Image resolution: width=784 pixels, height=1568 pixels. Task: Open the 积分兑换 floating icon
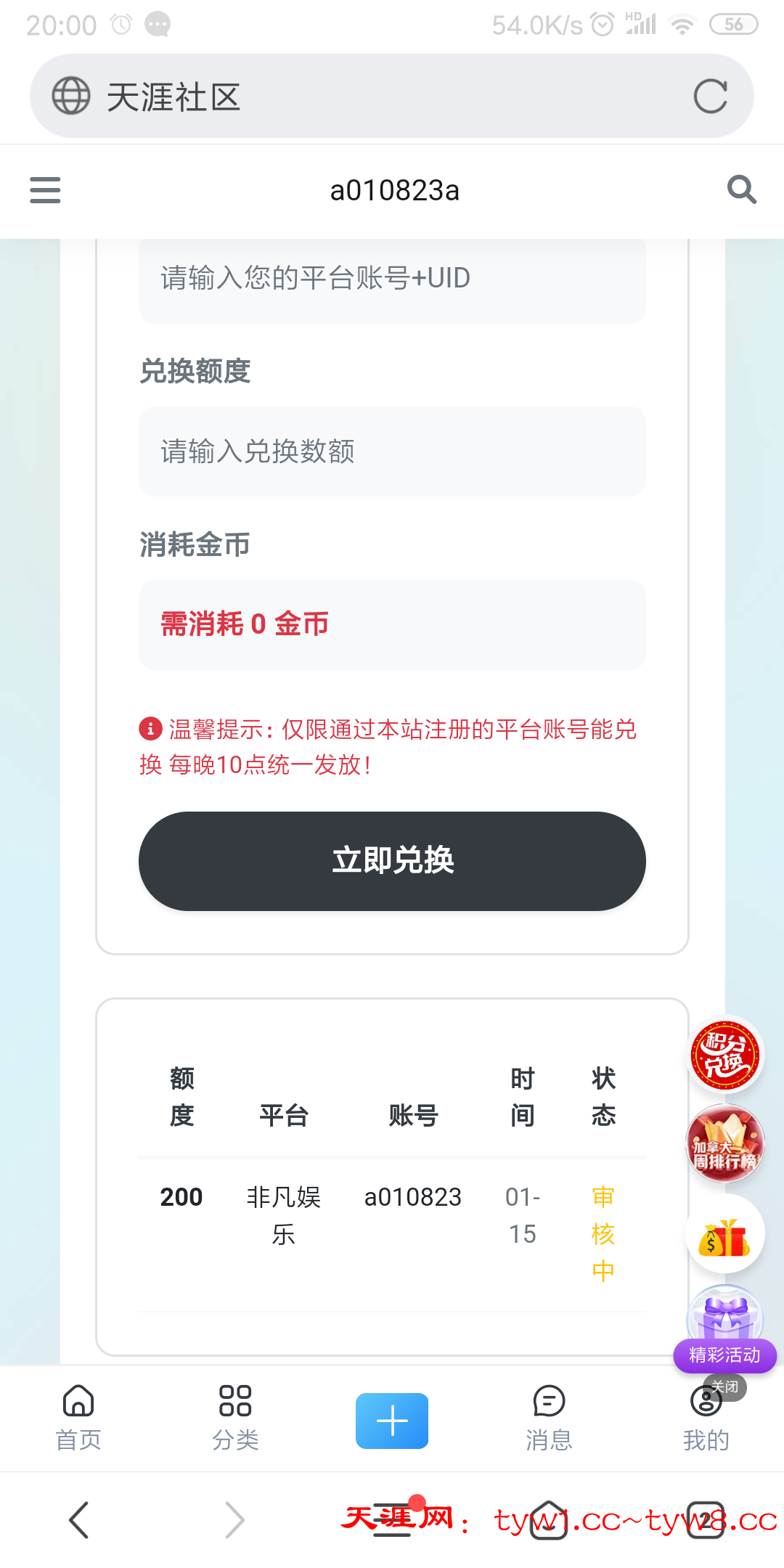pyautogui.click(x=725, y=1054)
